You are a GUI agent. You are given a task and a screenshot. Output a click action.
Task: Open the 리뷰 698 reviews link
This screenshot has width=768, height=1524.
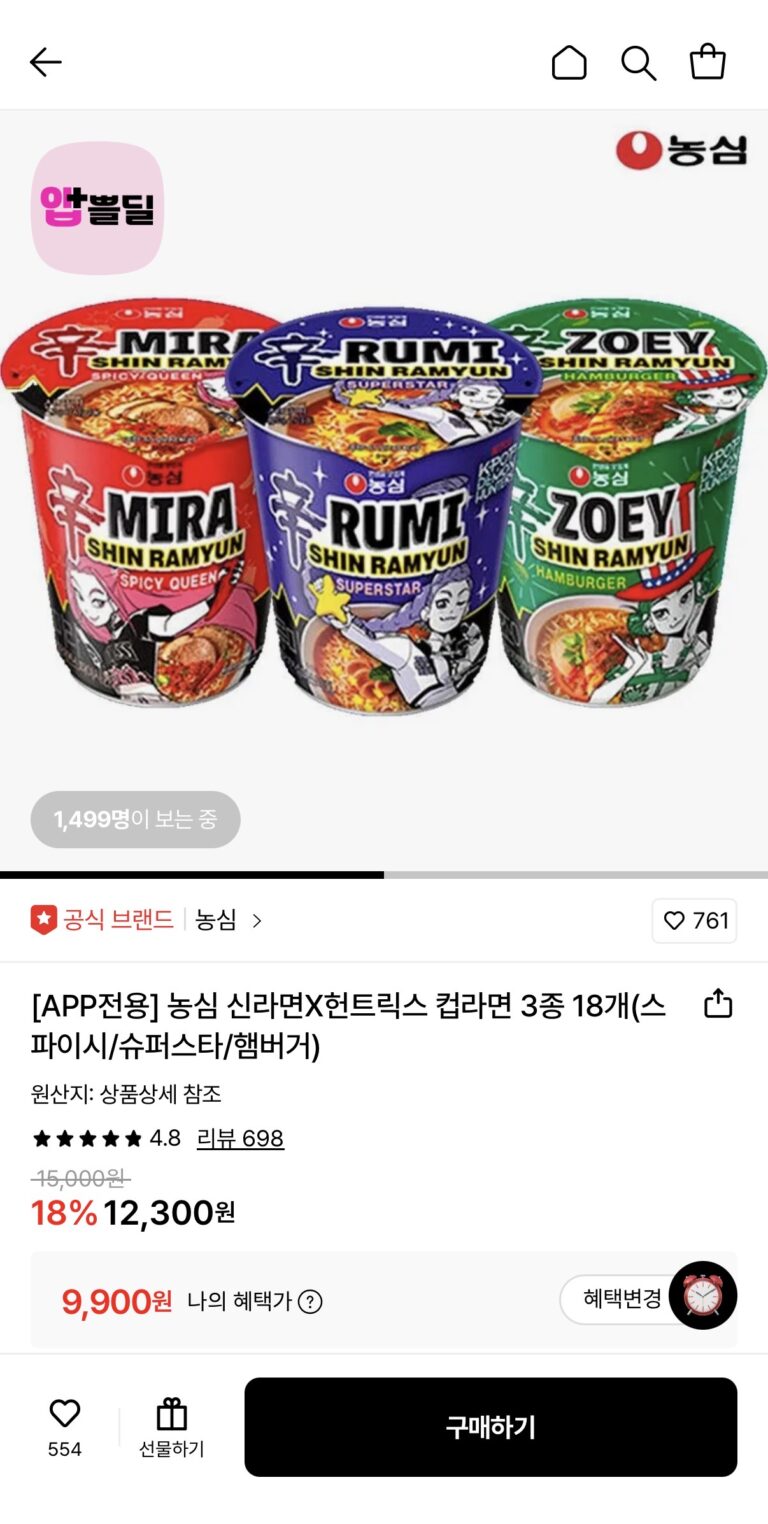click(x=240, y=1138)
